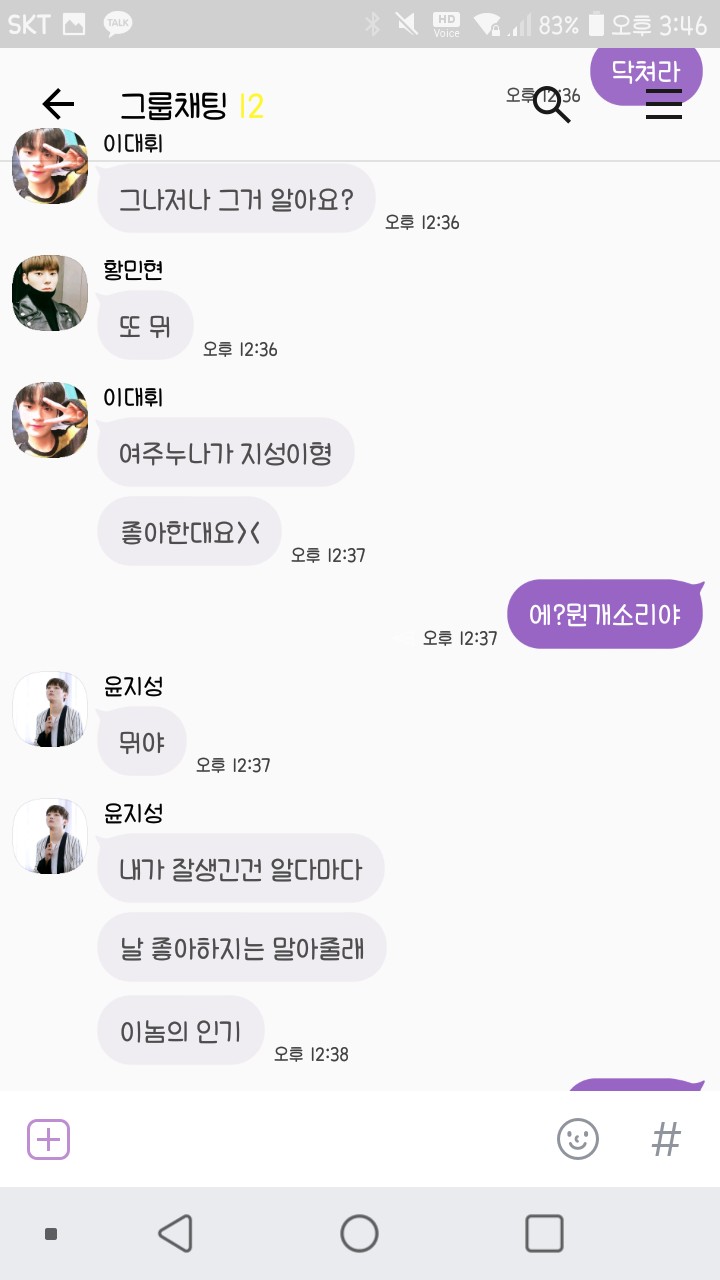Open the plus attachment button
This screenshot has width=720, height=1280.
[x=48, y=1139]
